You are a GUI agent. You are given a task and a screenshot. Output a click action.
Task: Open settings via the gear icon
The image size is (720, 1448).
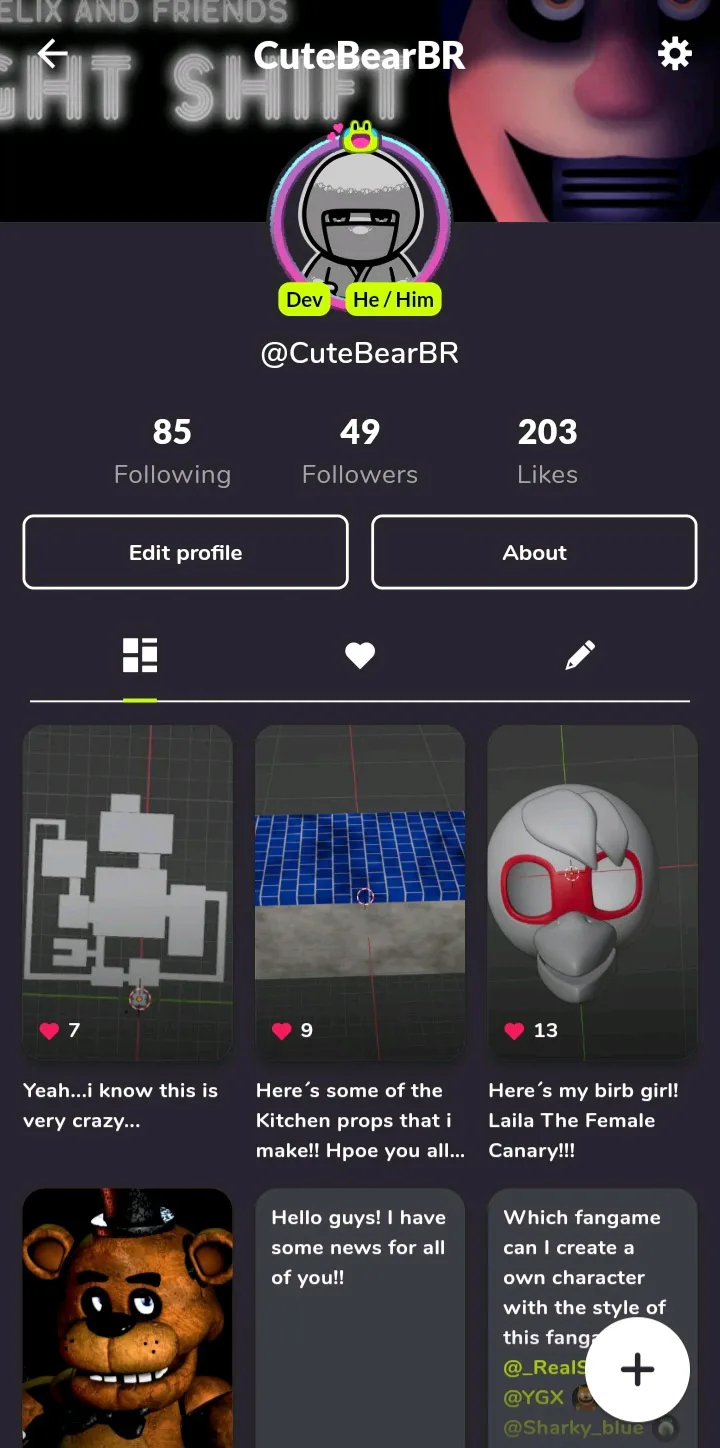tap(675, 54)
